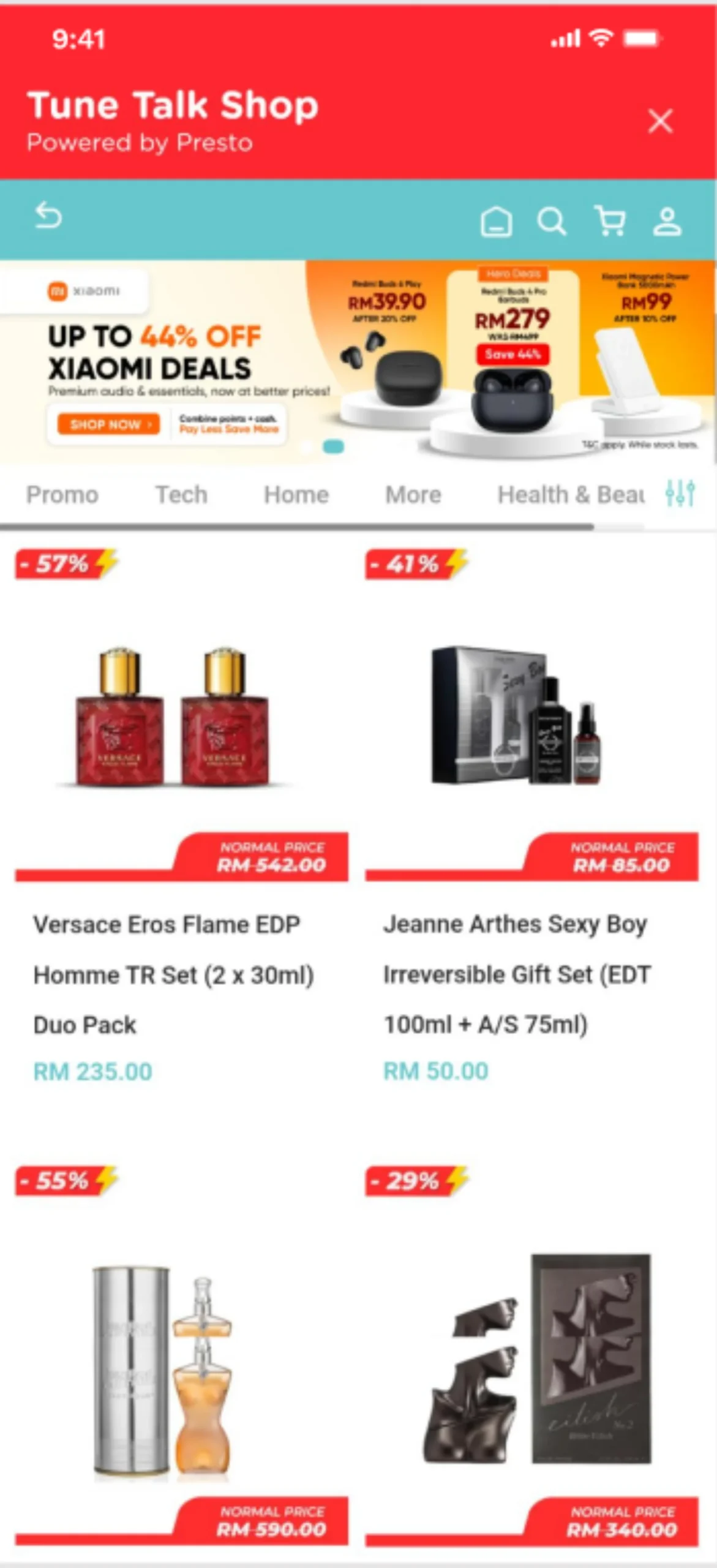
Task: Switch to the Health & Beauty tab
Action: tap(571, 494)
